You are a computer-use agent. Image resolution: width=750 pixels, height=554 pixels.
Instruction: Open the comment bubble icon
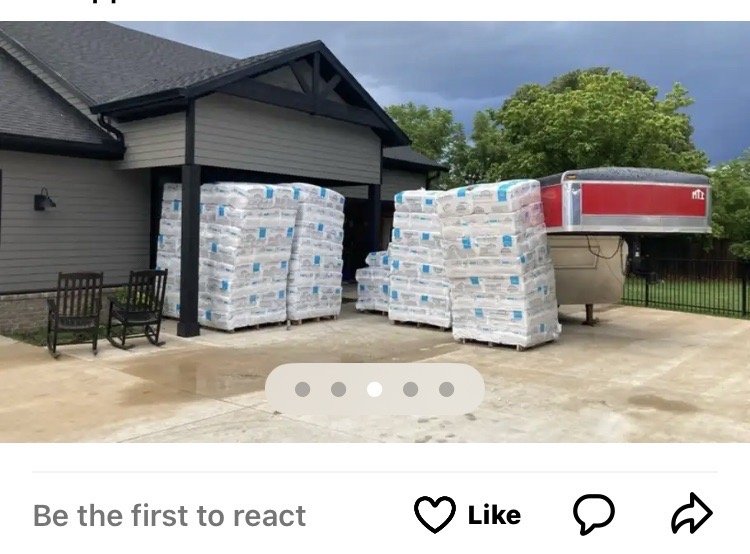coord(593,515)
